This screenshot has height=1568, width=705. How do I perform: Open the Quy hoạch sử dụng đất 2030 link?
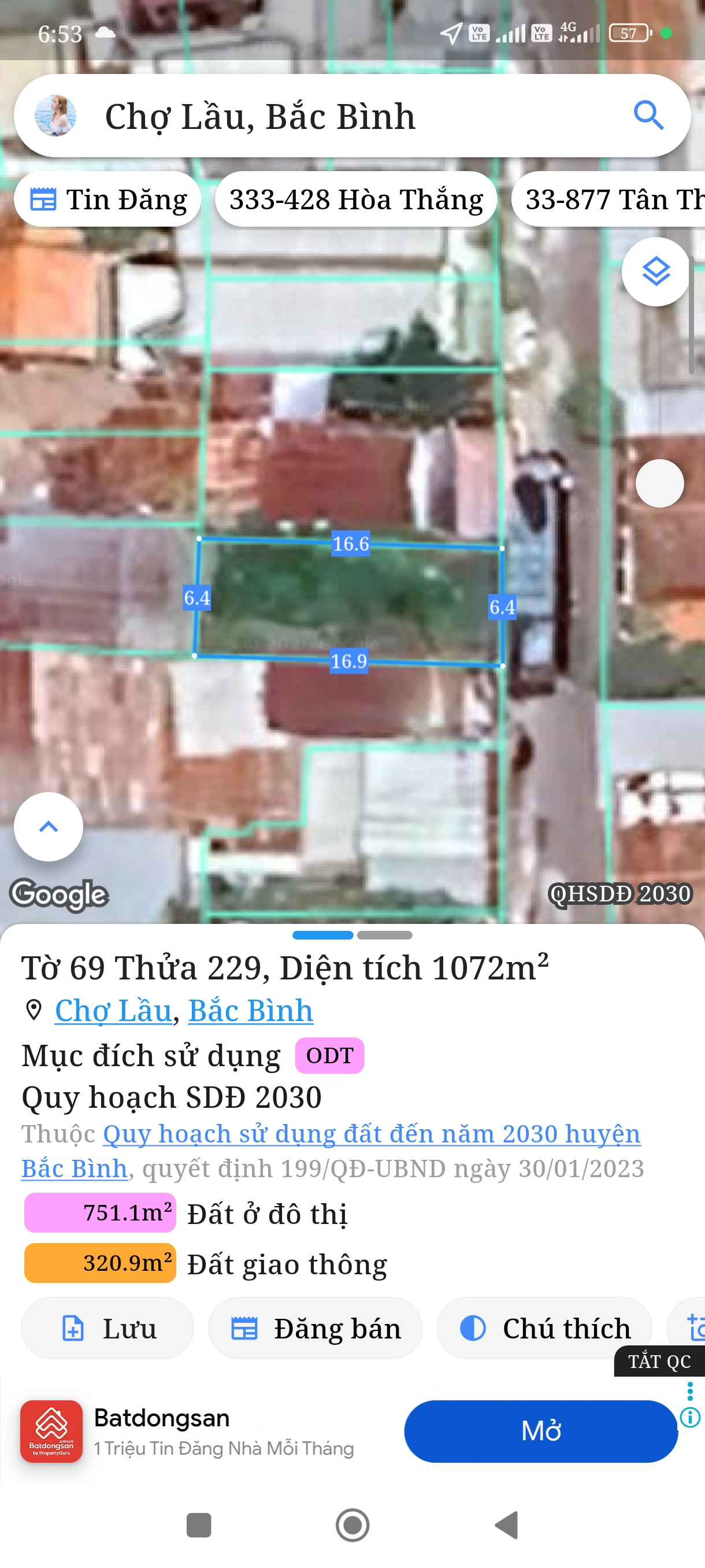332,1151
